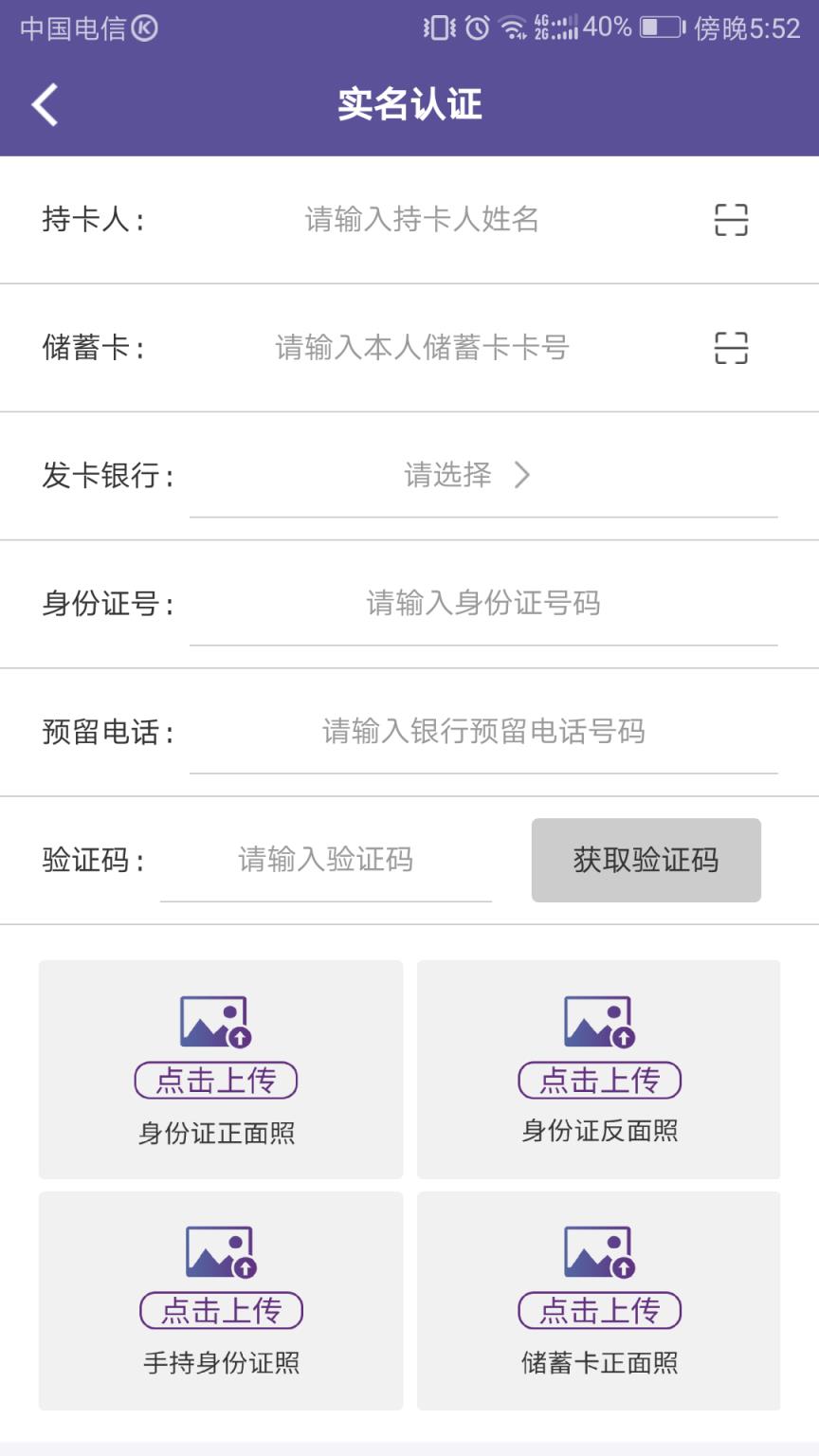Tap the battery indicator in status bar
Viewport: 819px width, 1456px height.
point(662,27)
